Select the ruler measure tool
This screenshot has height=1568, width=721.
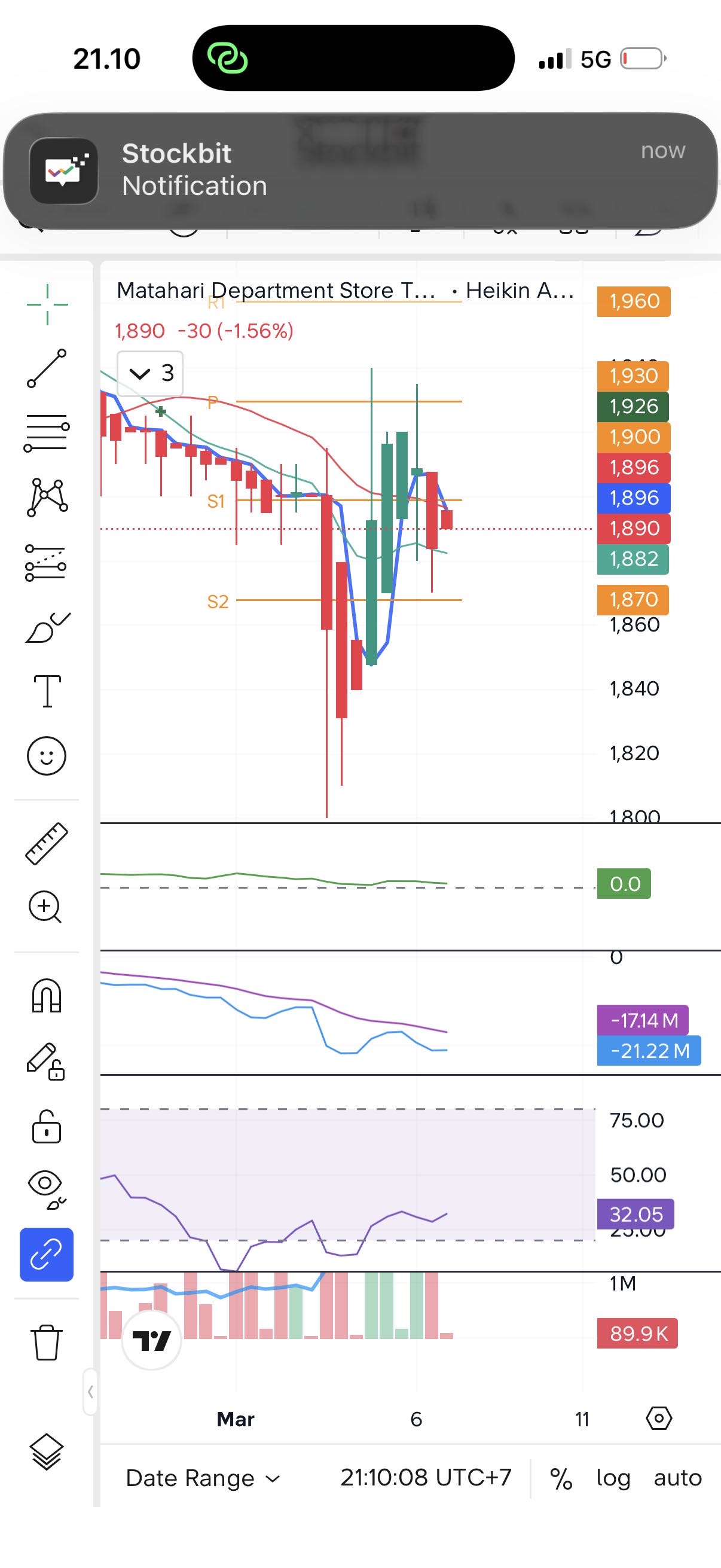coord(47,843)
